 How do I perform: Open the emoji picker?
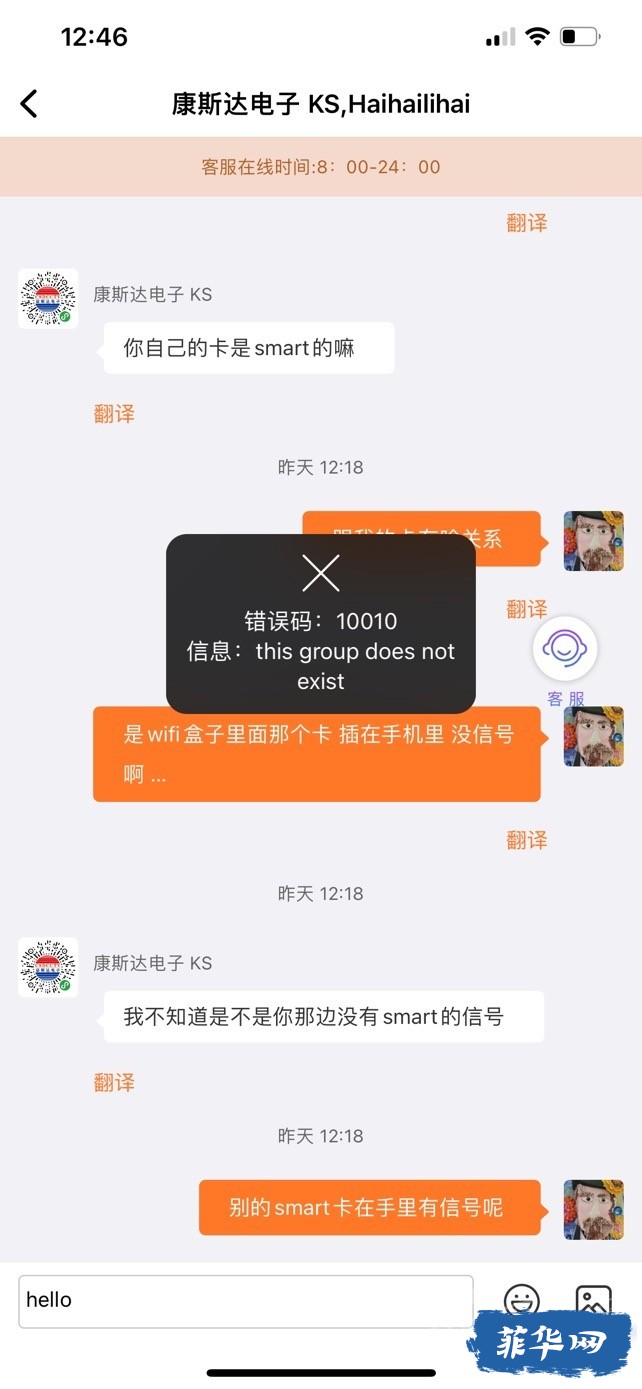point(521,1301)
